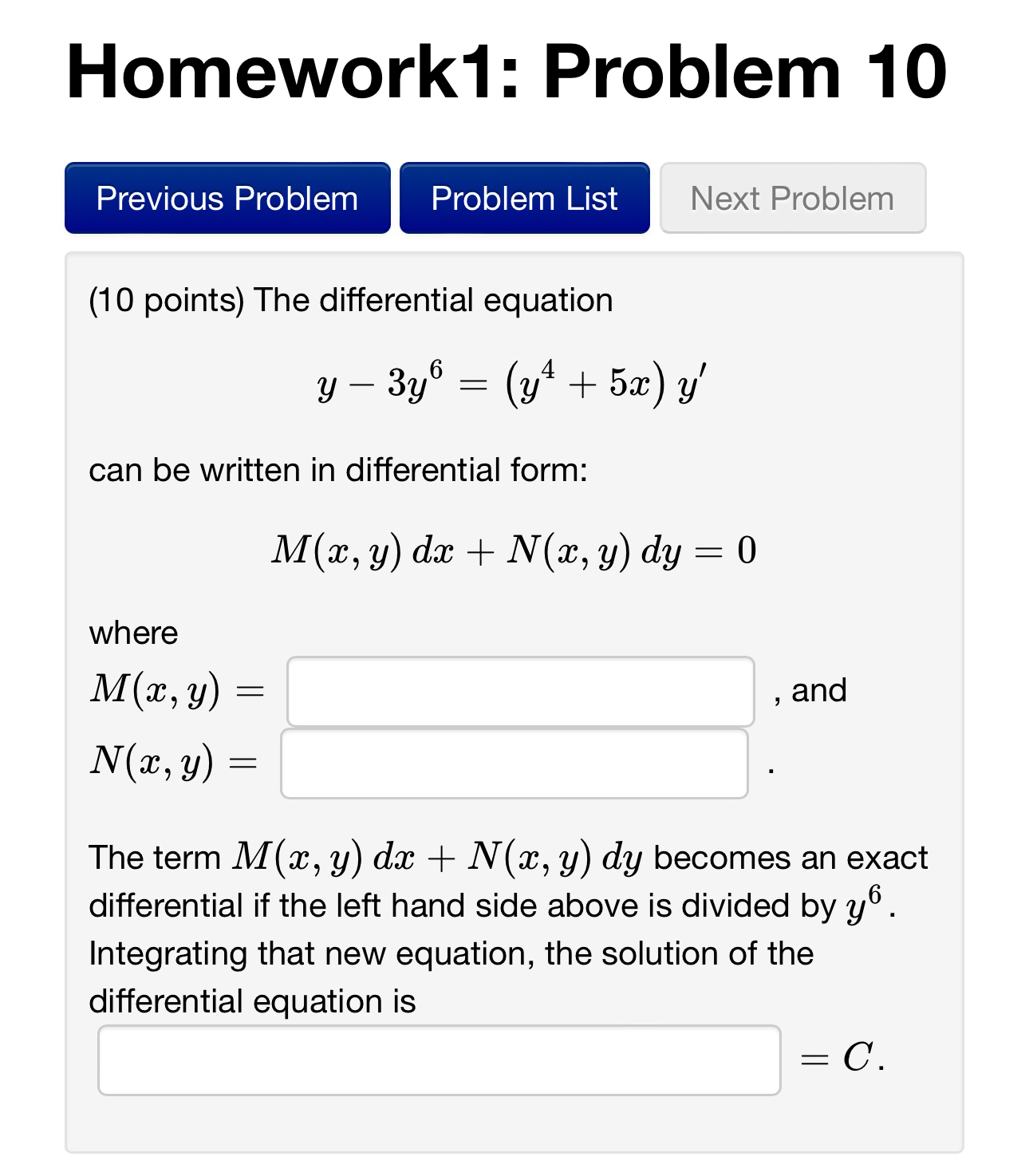Click the text '(10 points) The differential equation'

[x=349, y=300]
